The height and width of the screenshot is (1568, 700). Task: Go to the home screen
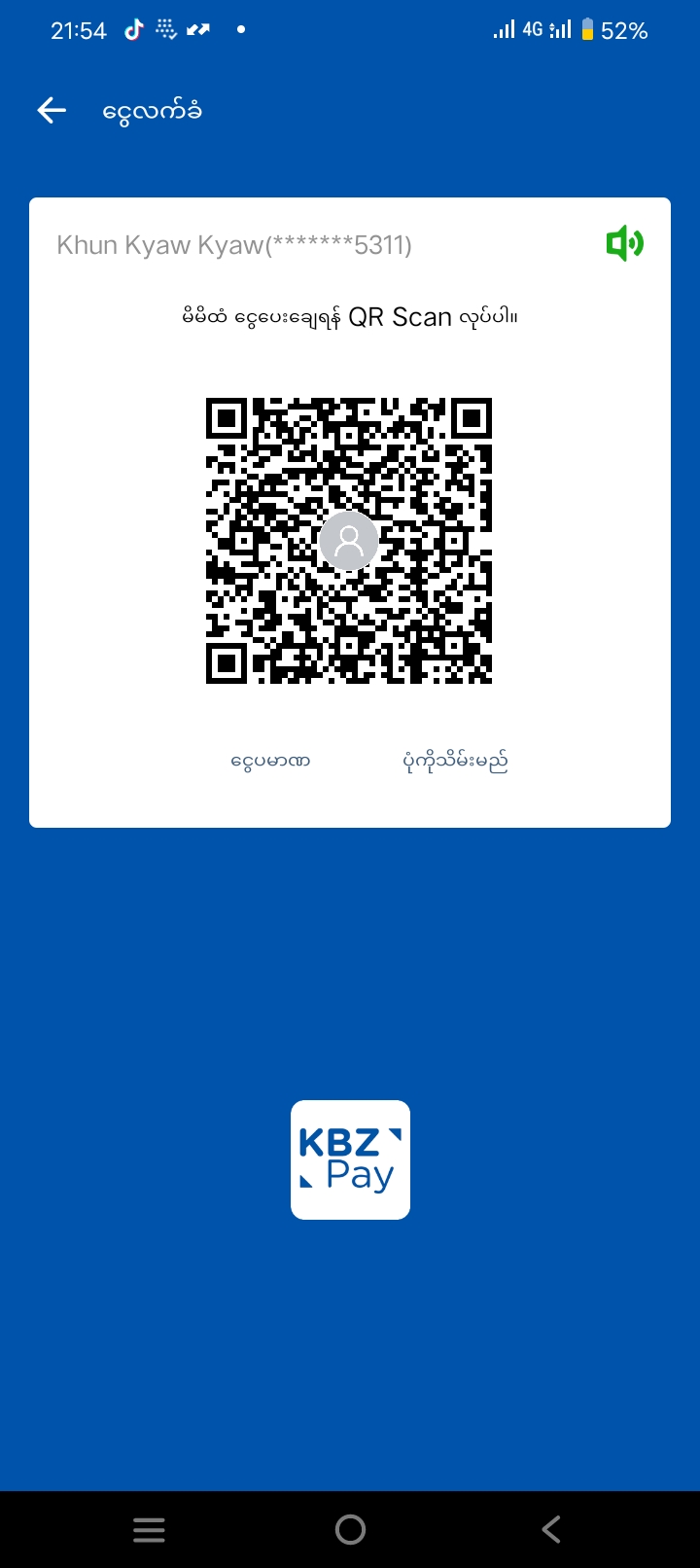click(350, 1530)
